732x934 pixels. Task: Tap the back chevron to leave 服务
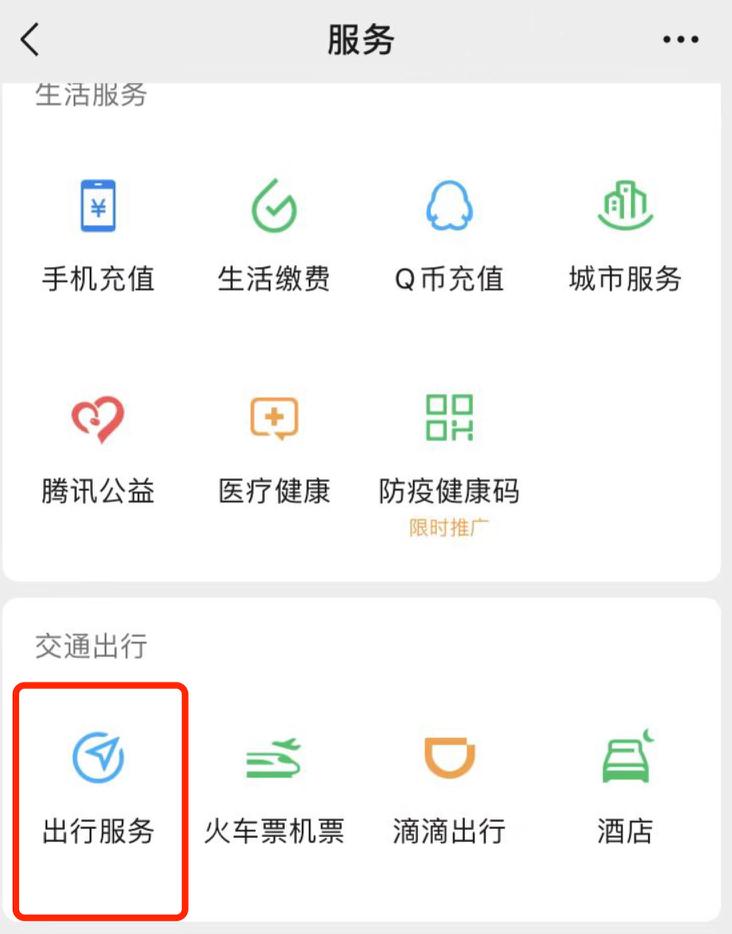point(27,39)
